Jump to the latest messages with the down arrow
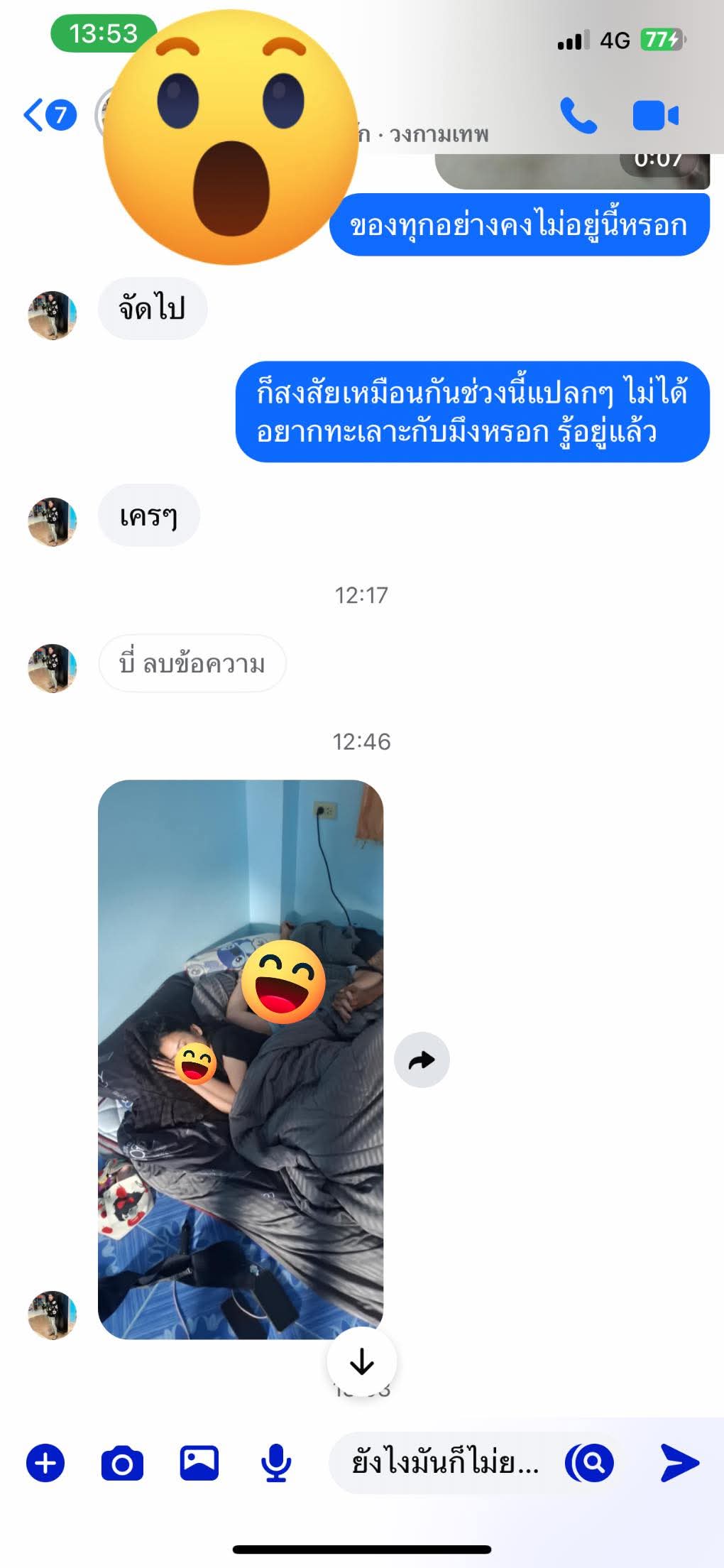This screenshot has height=1568, width=724. pyautogui.click(x=362, y=1362)
